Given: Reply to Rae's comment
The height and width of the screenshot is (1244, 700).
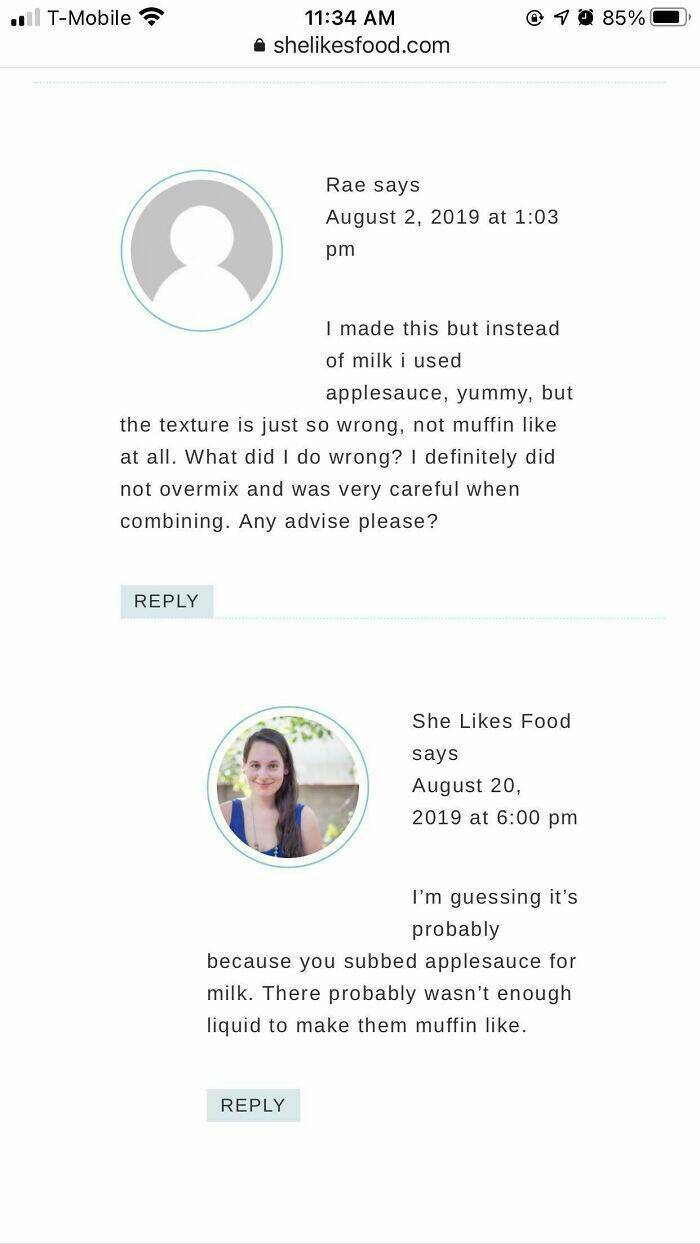Looking at the screenshot, I should [166, 601].
